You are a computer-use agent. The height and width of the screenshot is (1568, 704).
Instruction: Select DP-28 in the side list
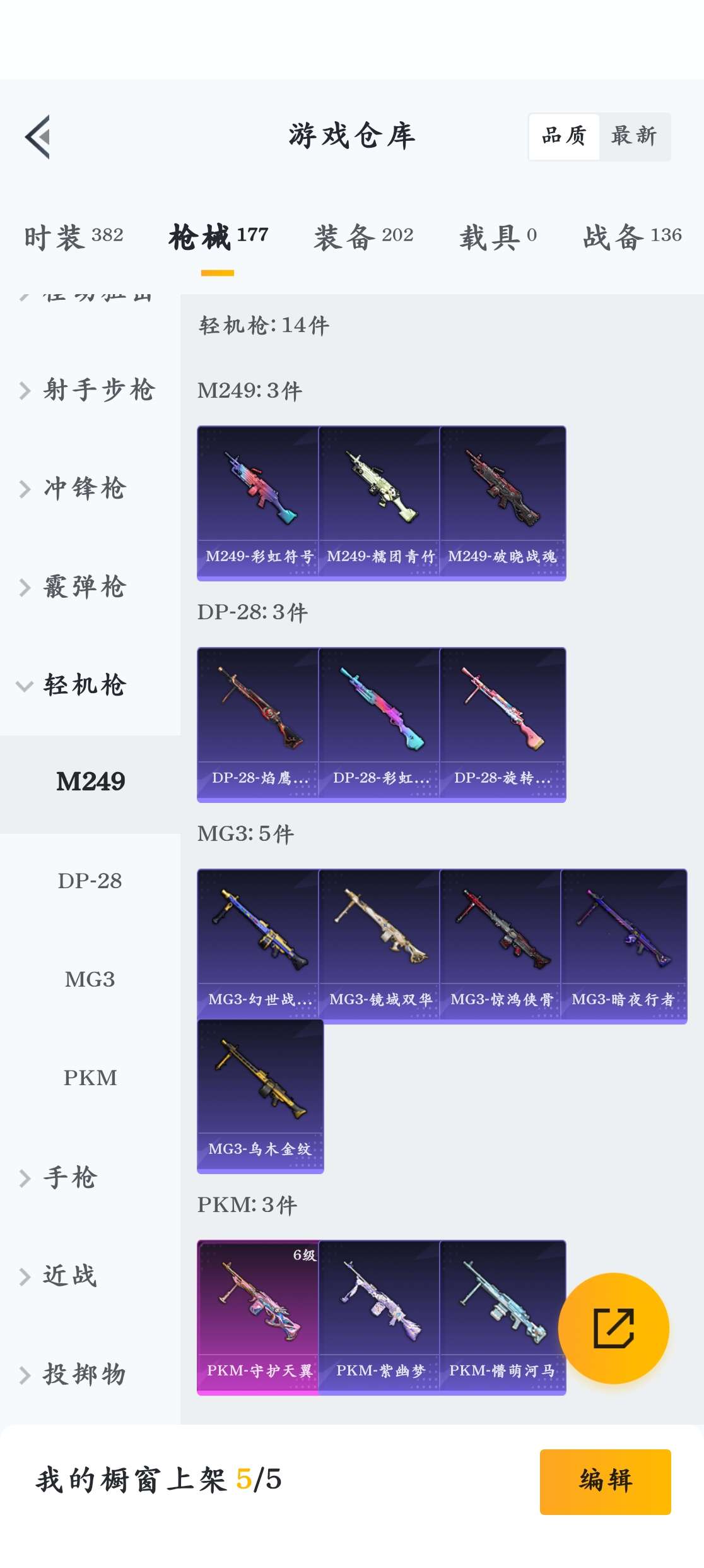[90, 881]
